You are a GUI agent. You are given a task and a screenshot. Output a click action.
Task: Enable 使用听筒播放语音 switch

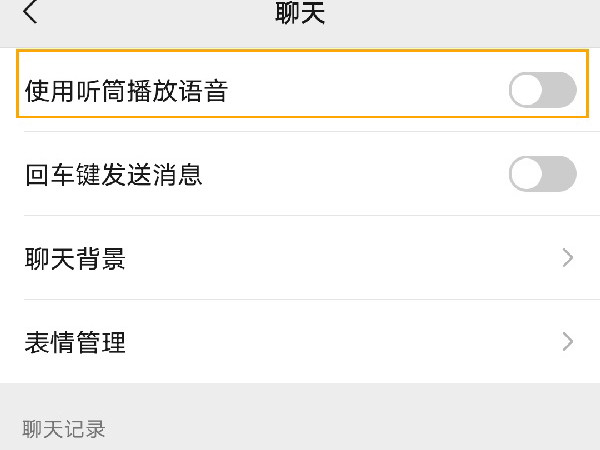click(x=542, y=91)
